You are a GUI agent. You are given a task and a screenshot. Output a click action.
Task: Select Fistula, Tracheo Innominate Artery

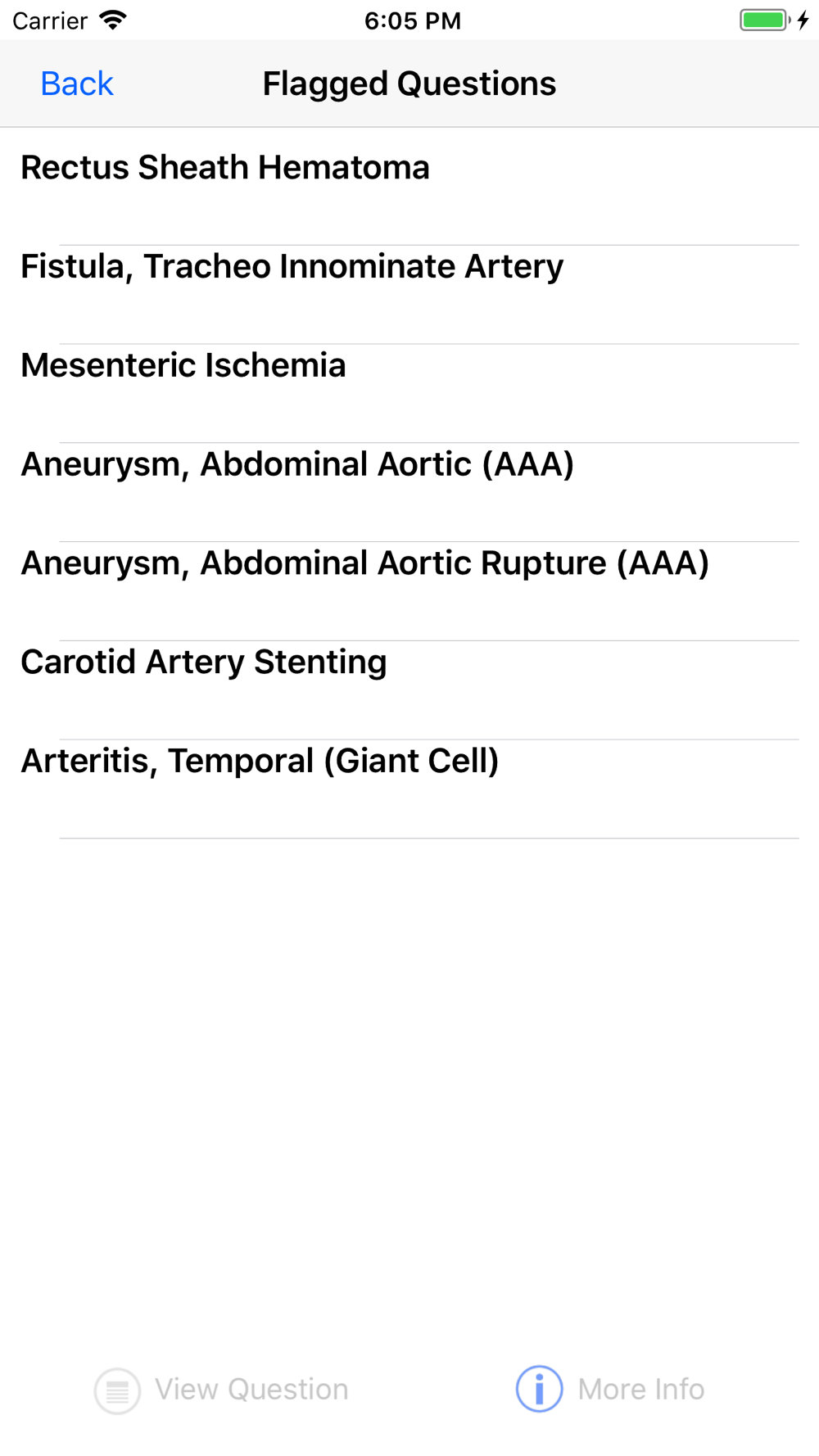tap(409, 294)
